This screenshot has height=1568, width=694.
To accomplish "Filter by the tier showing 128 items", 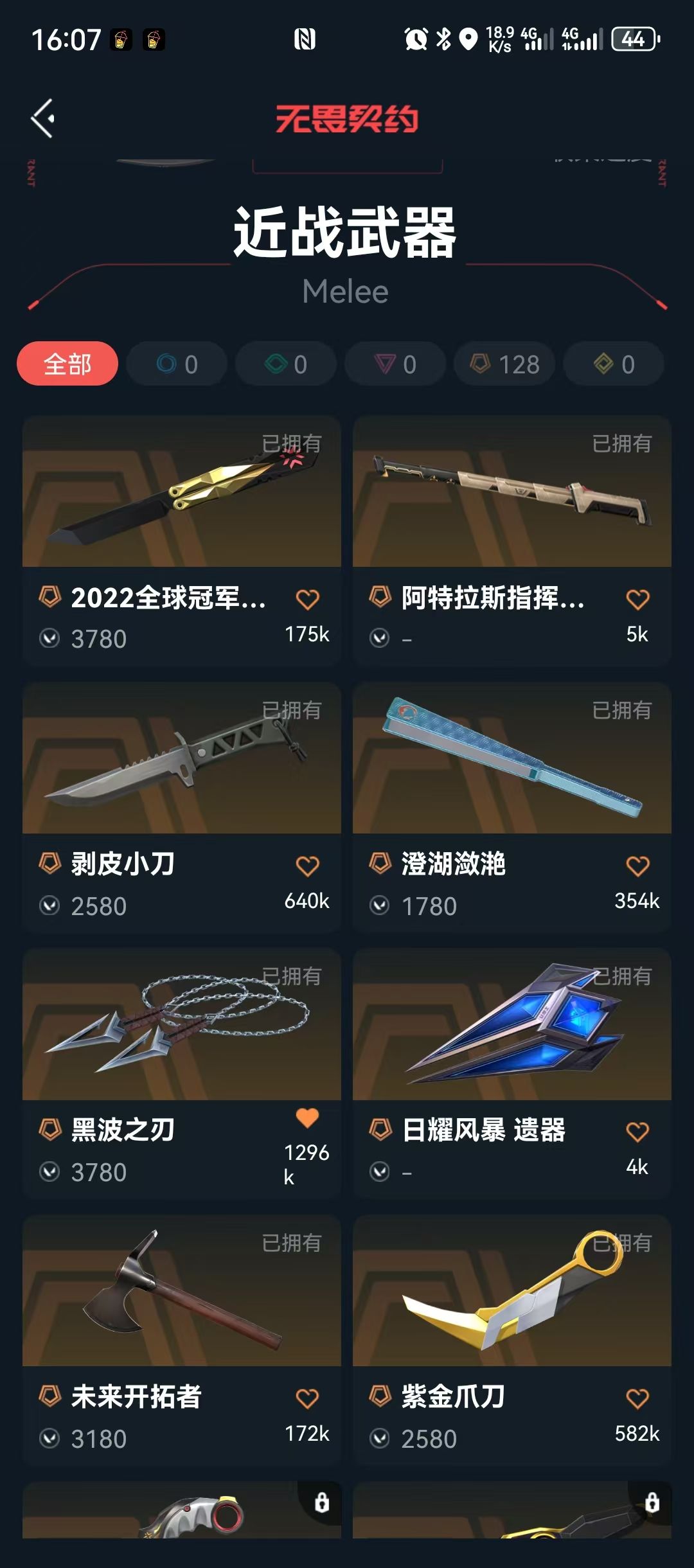I will (x=504, y=364).
